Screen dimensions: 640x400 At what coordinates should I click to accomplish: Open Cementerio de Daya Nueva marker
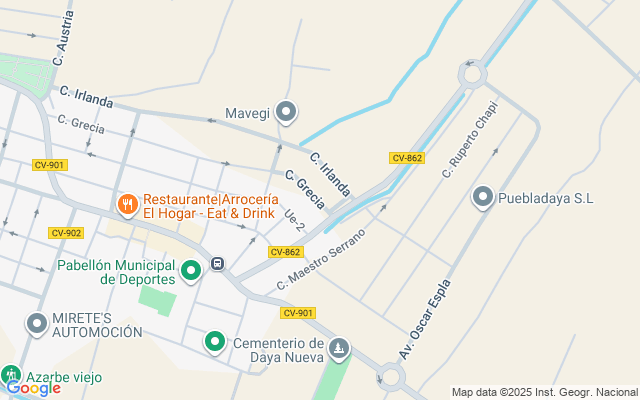[214, 342]
